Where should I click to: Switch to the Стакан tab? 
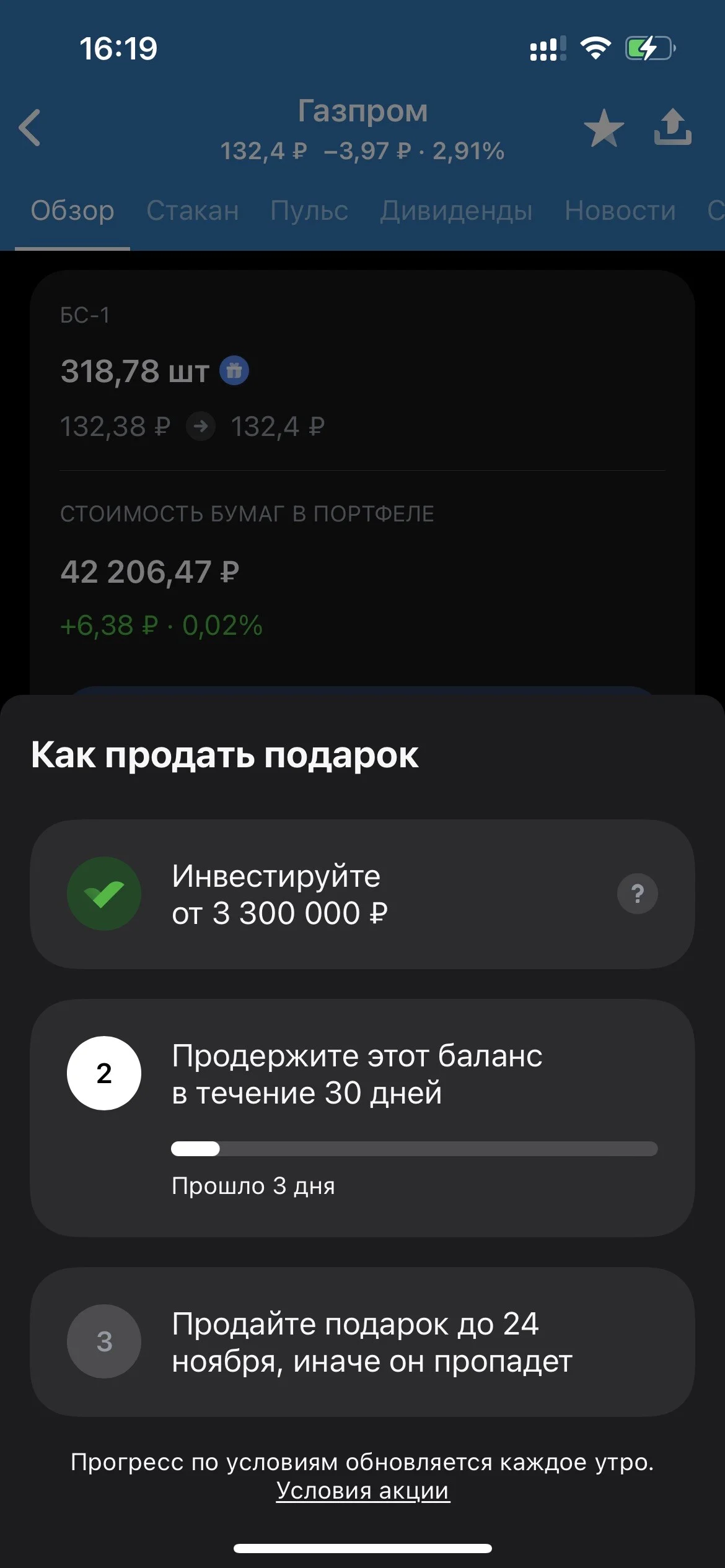(193, 211)
